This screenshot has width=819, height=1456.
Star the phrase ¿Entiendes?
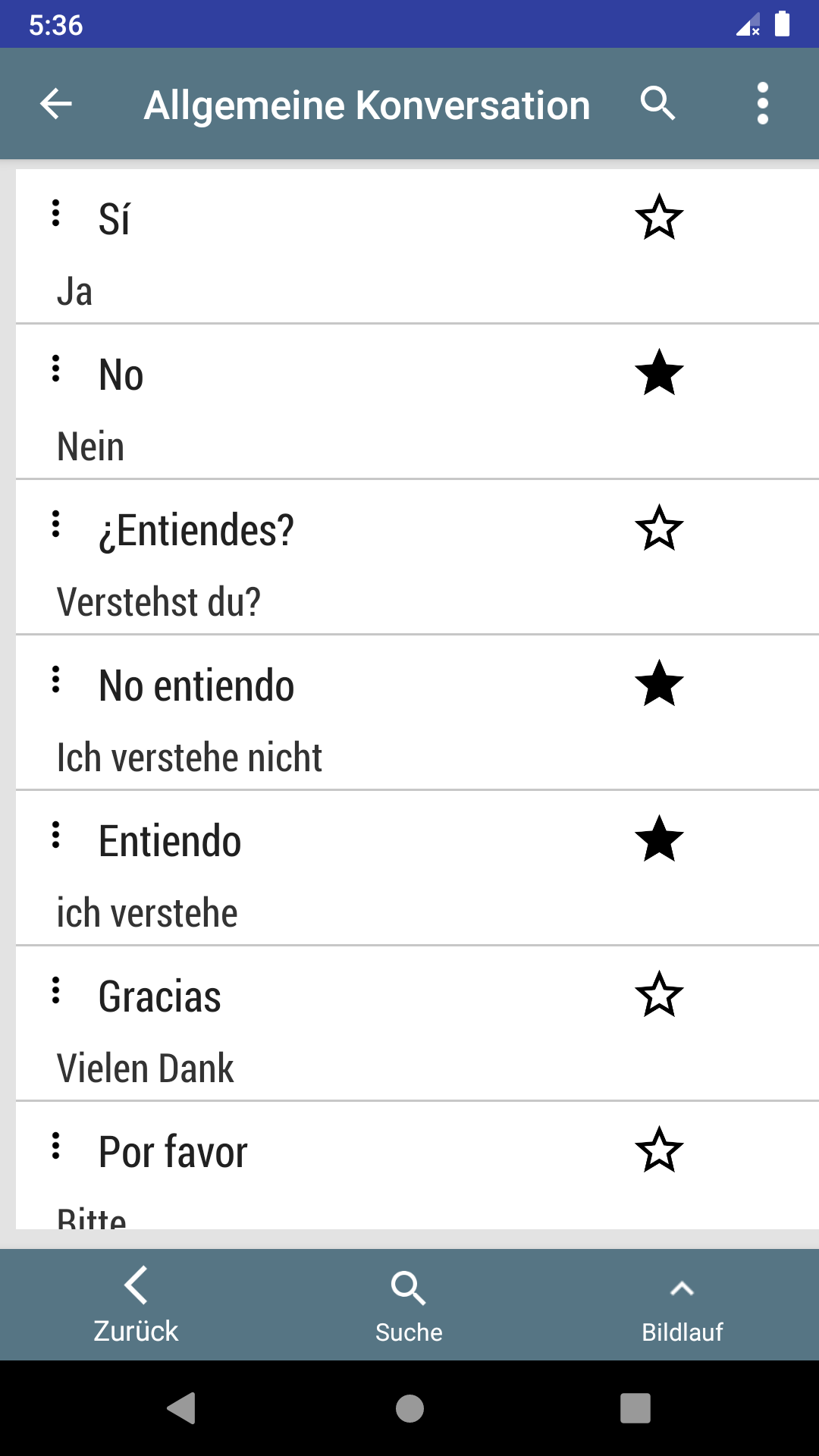(659, 529)
